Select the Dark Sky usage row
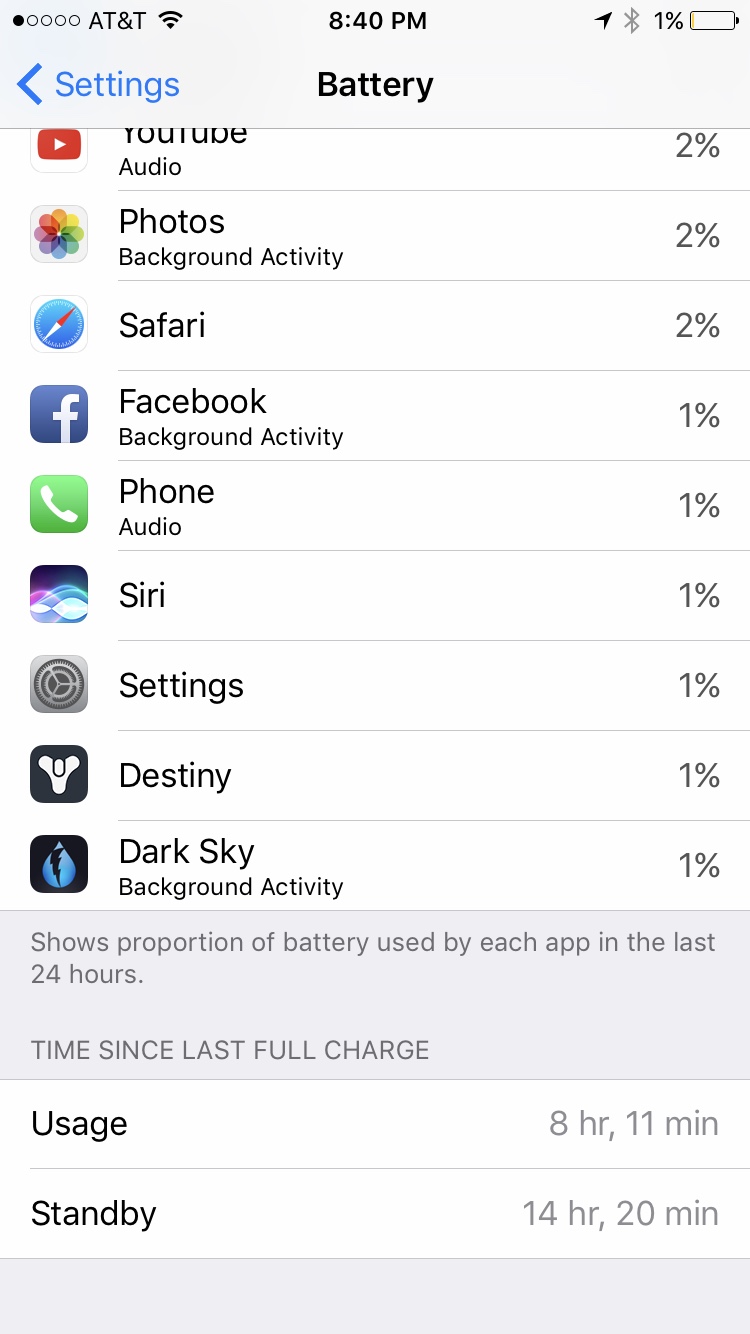This screenshot has height=1334, width=750. [x=375, y=866]
